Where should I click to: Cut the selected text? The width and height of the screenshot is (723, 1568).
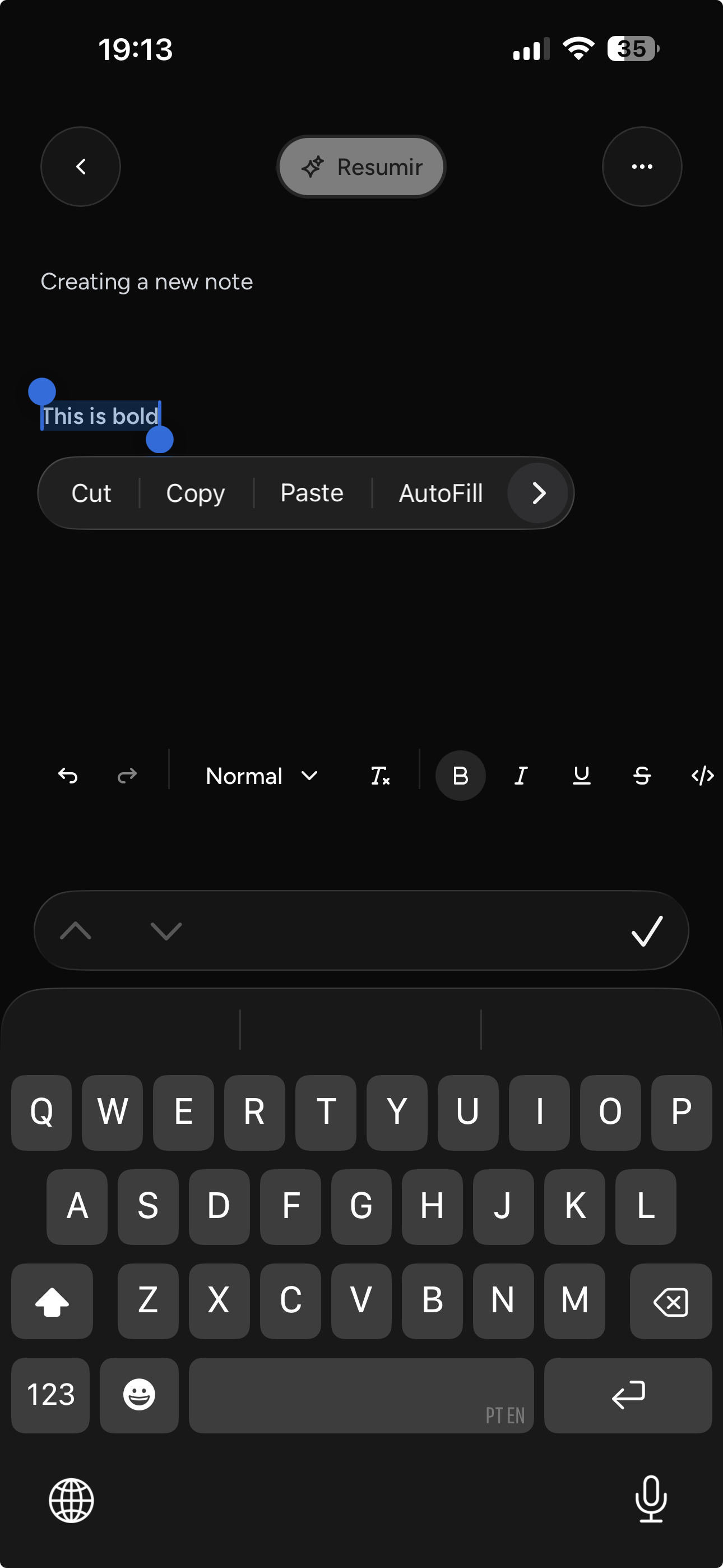(x=91, y=493)
